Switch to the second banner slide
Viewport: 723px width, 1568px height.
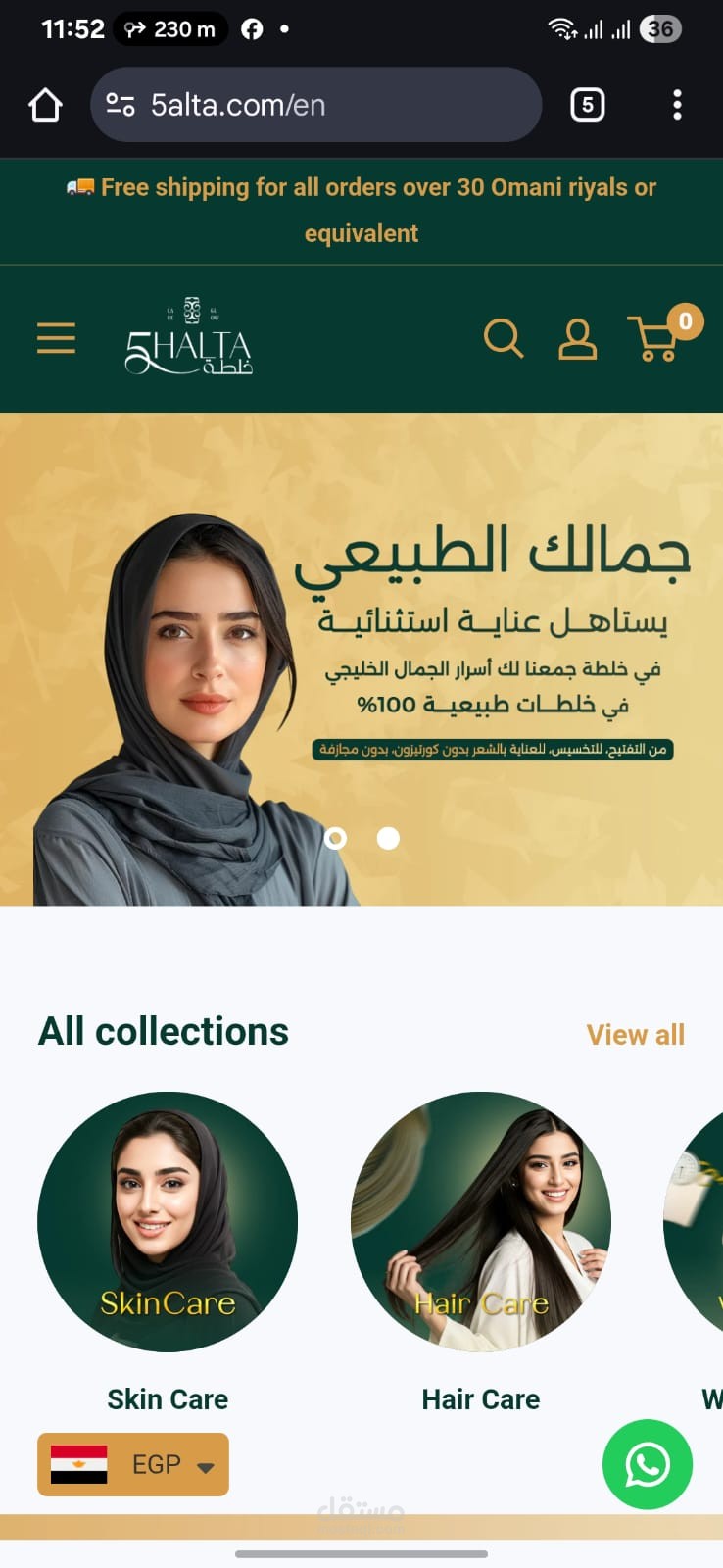[x=388, y=838]
